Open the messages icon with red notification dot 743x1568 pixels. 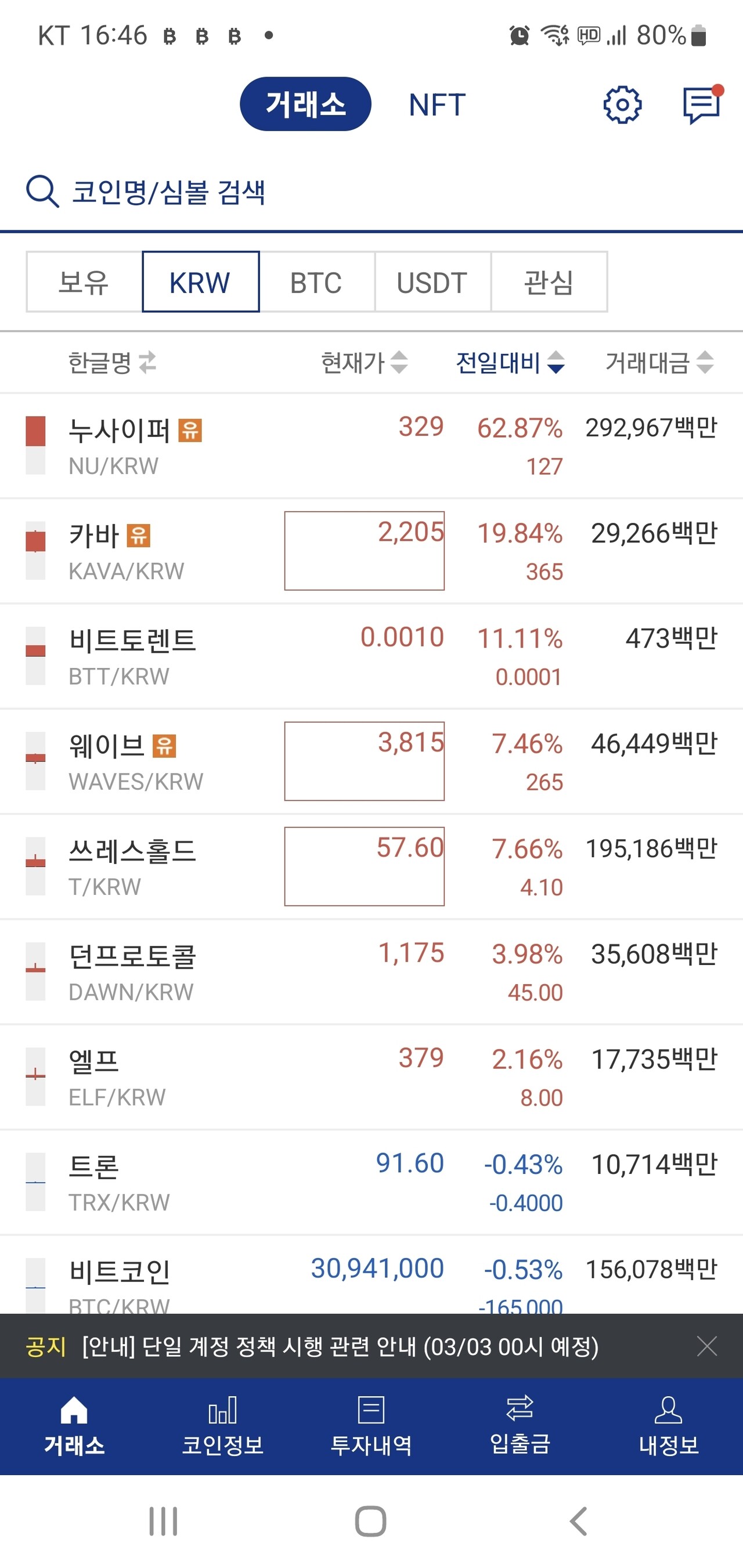click(x=702, y=104)
